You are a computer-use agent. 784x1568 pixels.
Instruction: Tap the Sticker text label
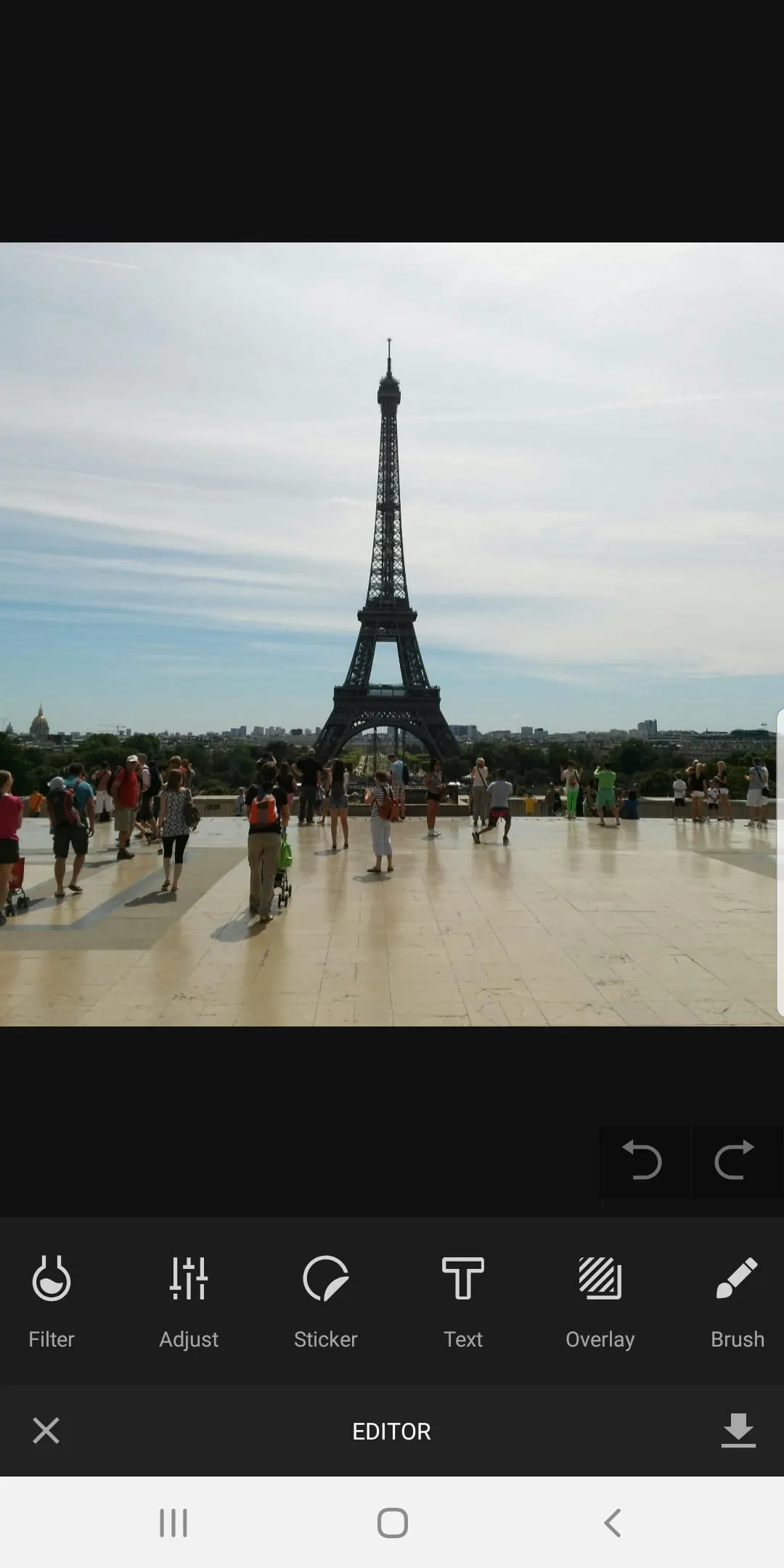(324, 1339)
